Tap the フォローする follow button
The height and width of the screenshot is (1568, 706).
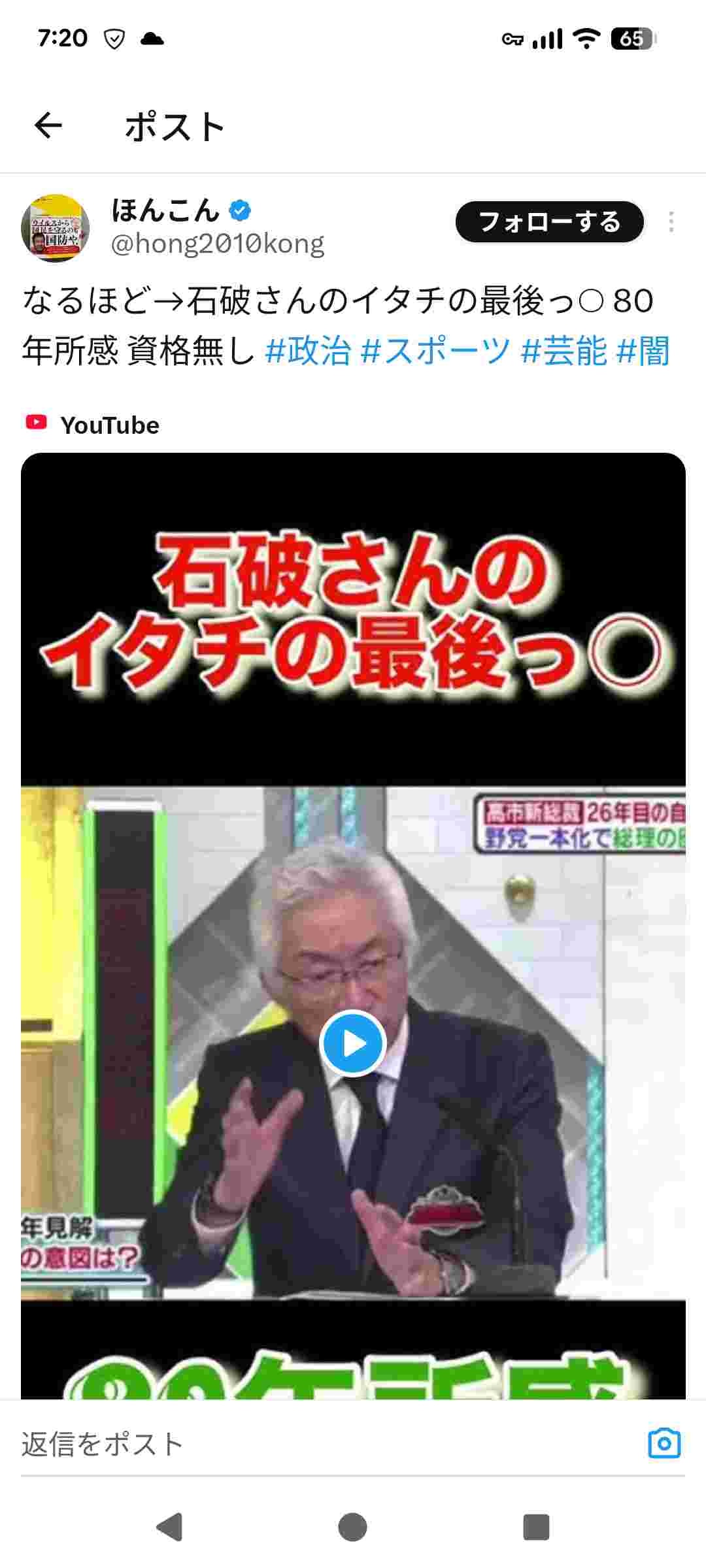coord(550,222)
